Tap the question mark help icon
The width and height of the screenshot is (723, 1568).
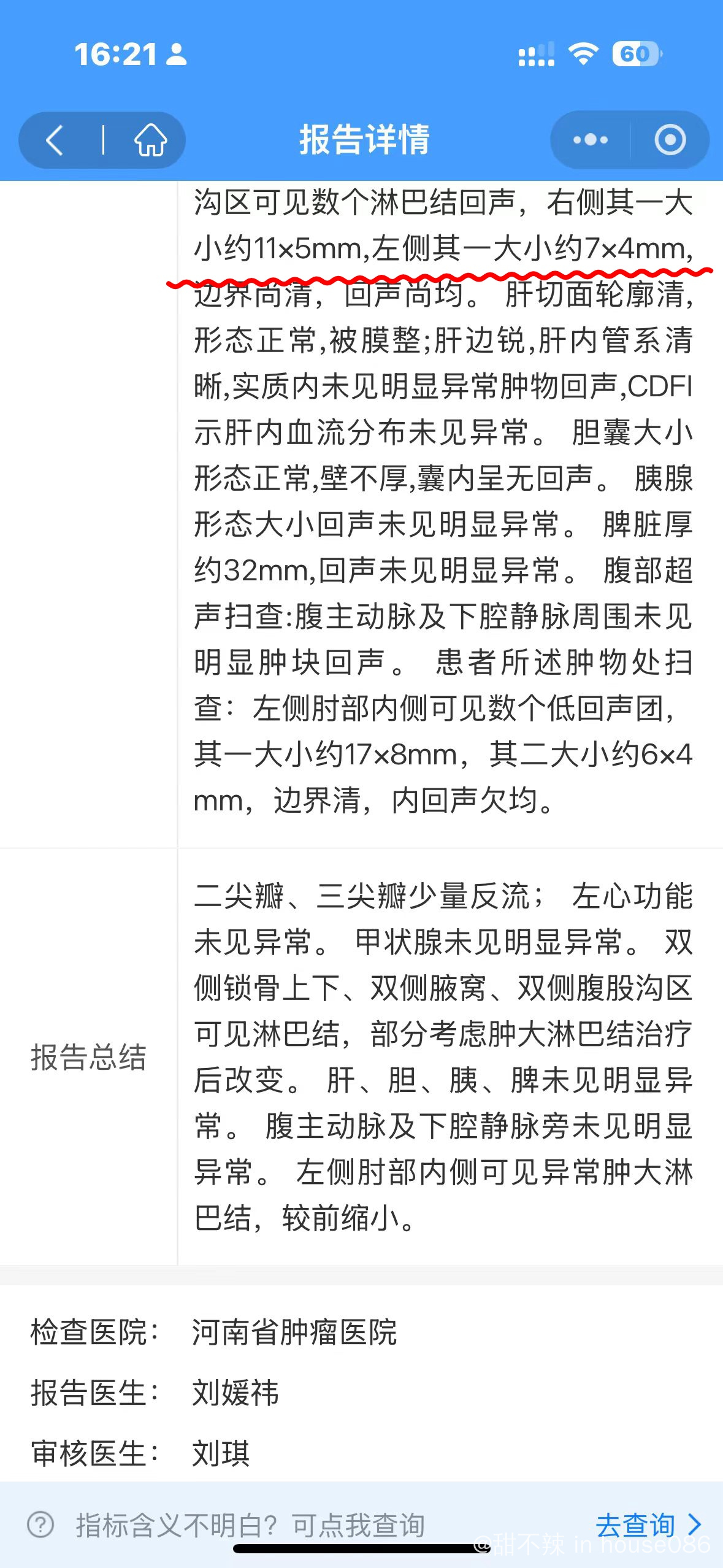pos(41,1525)
